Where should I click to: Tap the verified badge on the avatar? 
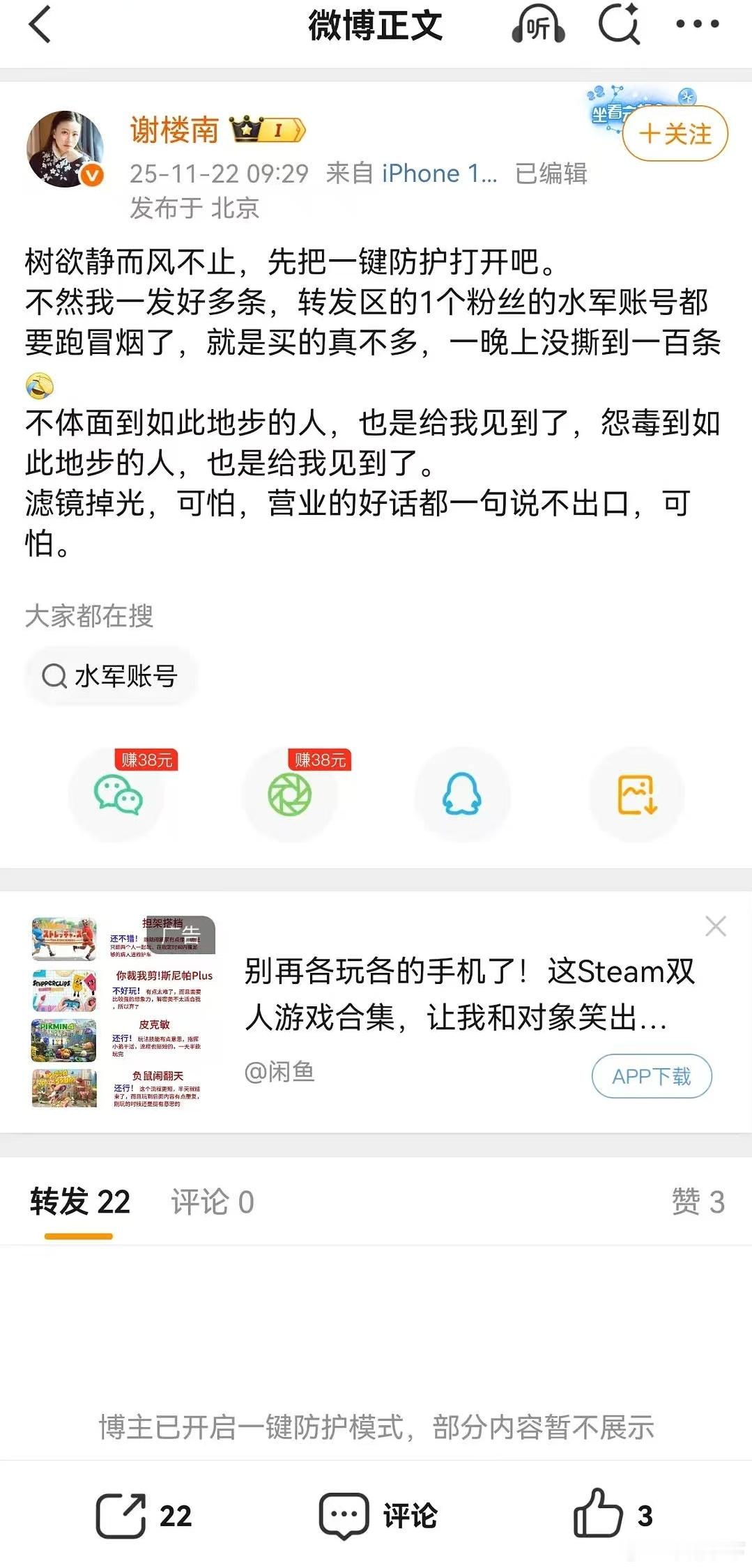tap(90, 172)
